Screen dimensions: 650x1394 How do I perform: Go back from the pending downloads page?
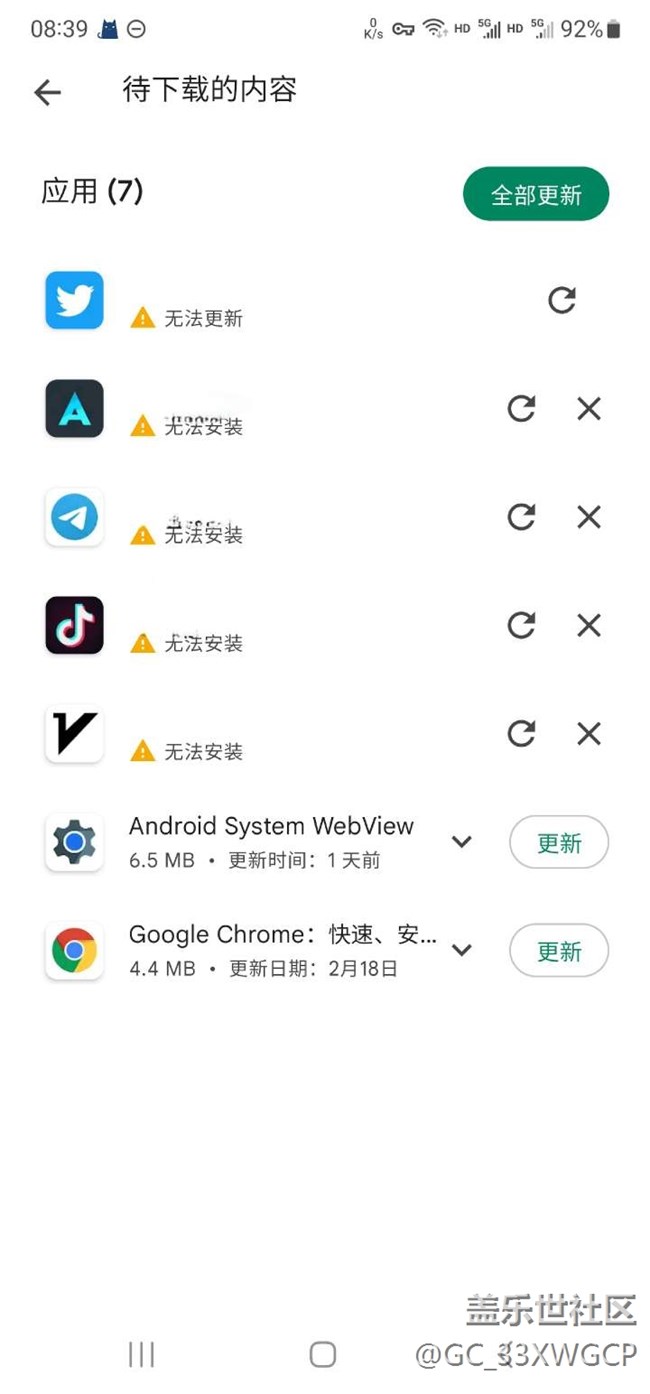pos(47,92)
